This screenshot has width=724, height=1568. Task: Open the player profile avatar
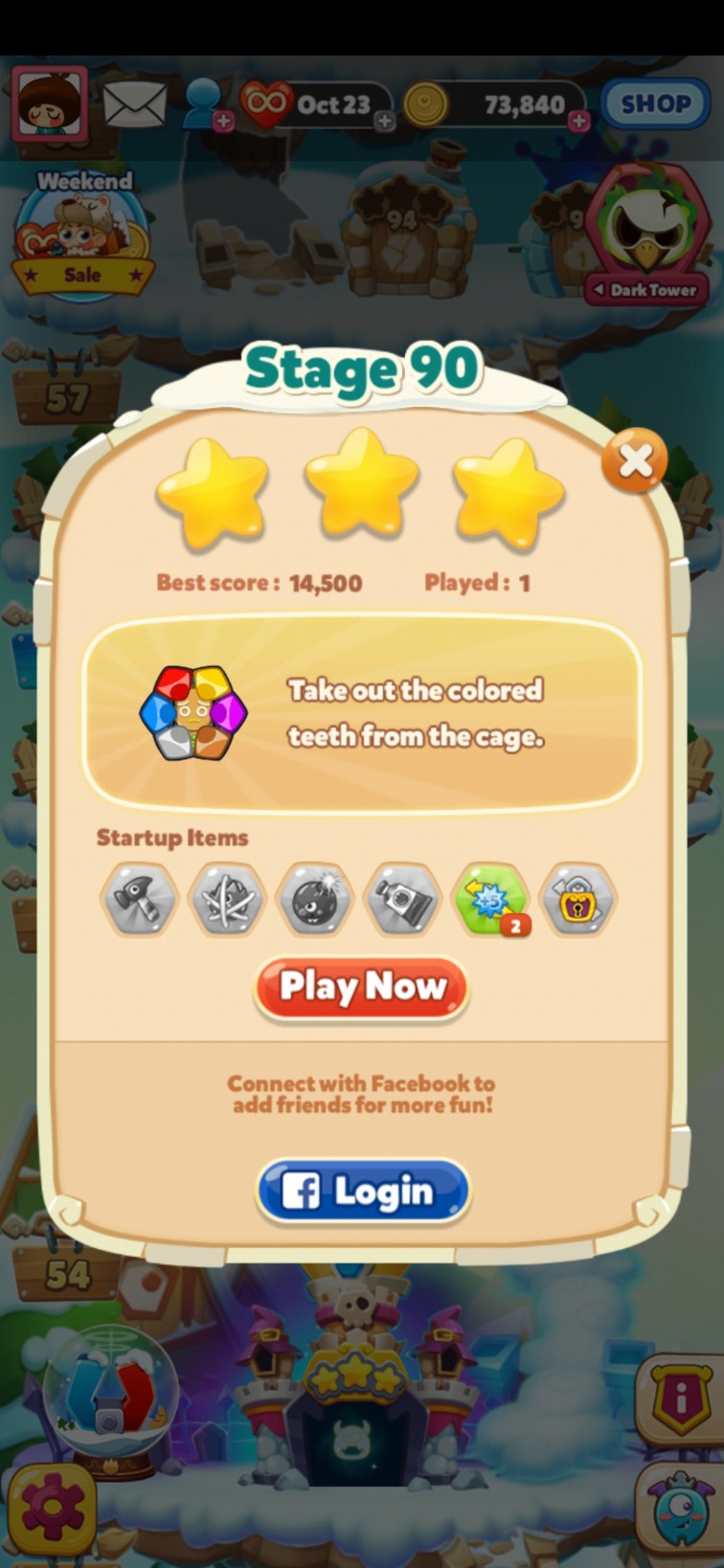(x=50, y=103)
